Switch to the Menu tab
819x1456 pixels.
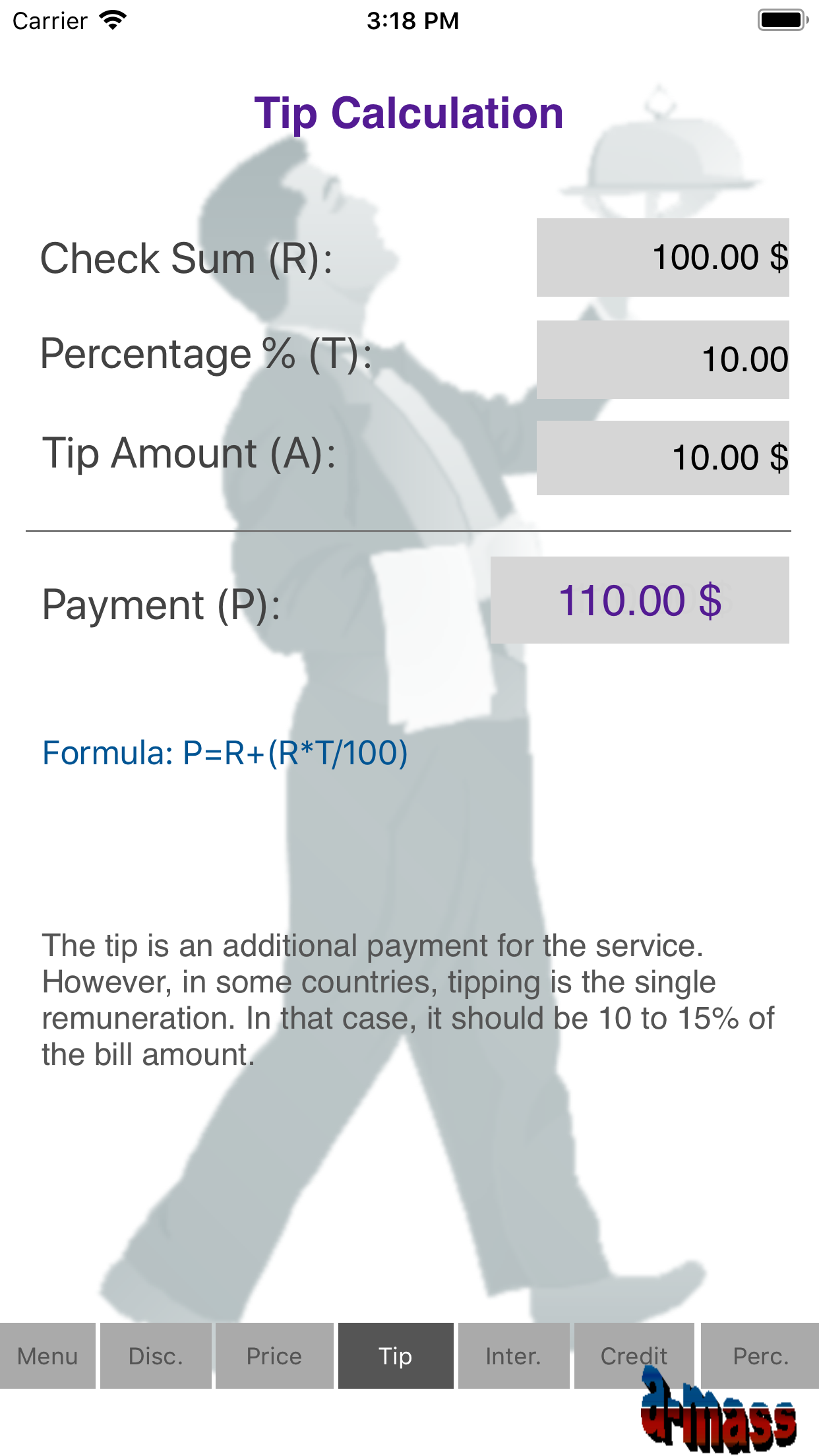pyautogui.click(x=48, y=1355)
